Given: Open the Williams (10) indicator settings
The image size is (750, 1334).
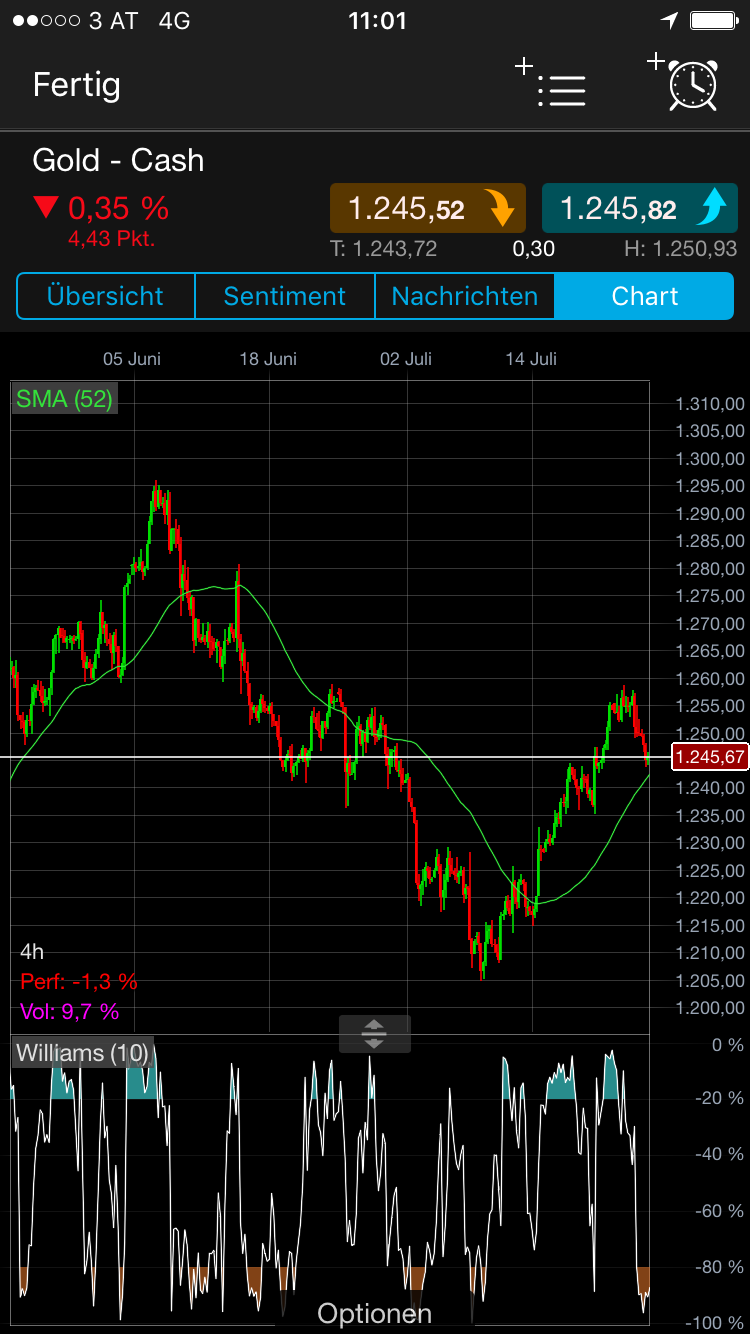Looking at the screenshot, I should (x=82, y=1053).
